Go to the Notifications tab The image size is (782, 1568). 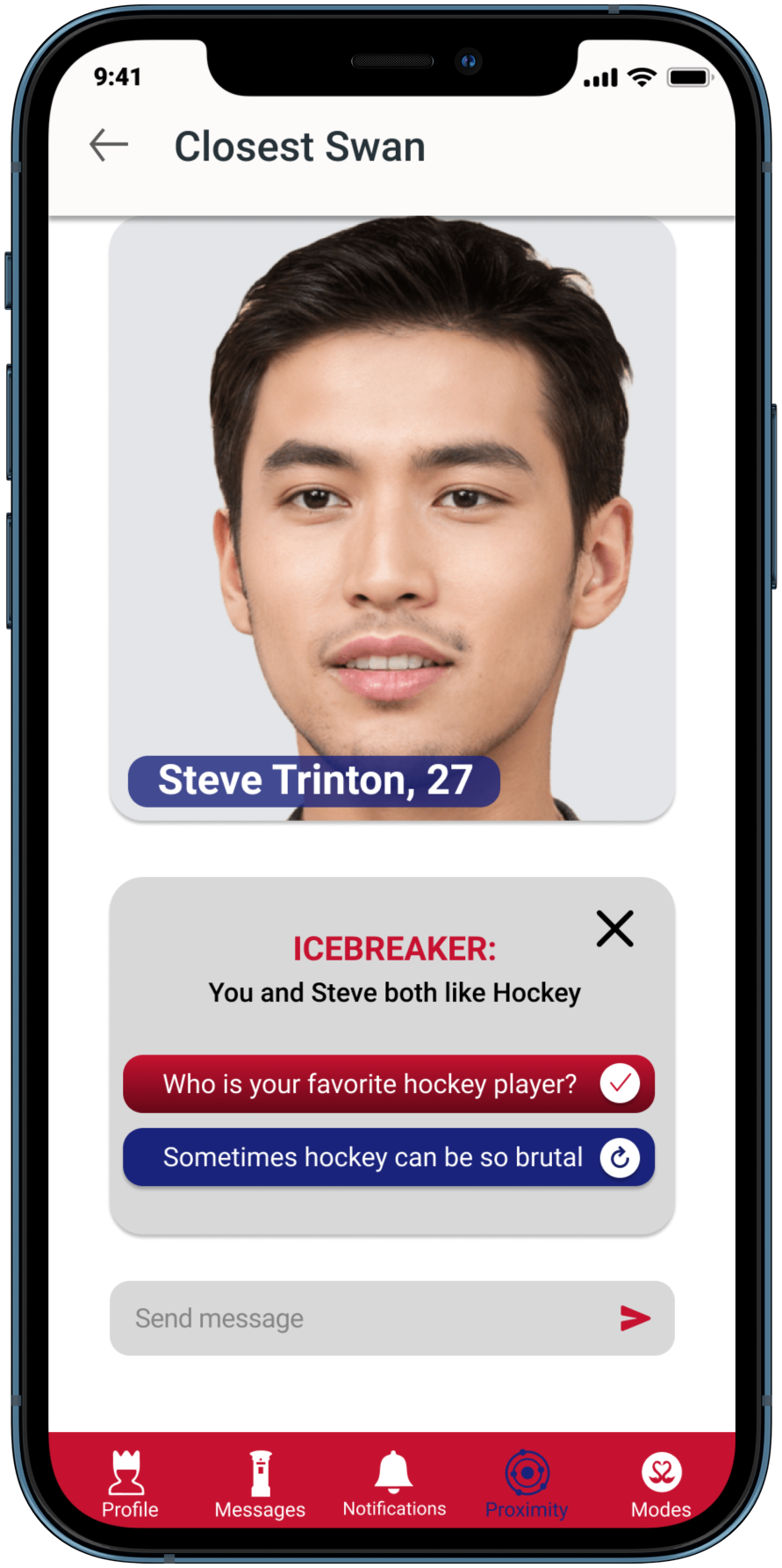tap(394, 1483)
